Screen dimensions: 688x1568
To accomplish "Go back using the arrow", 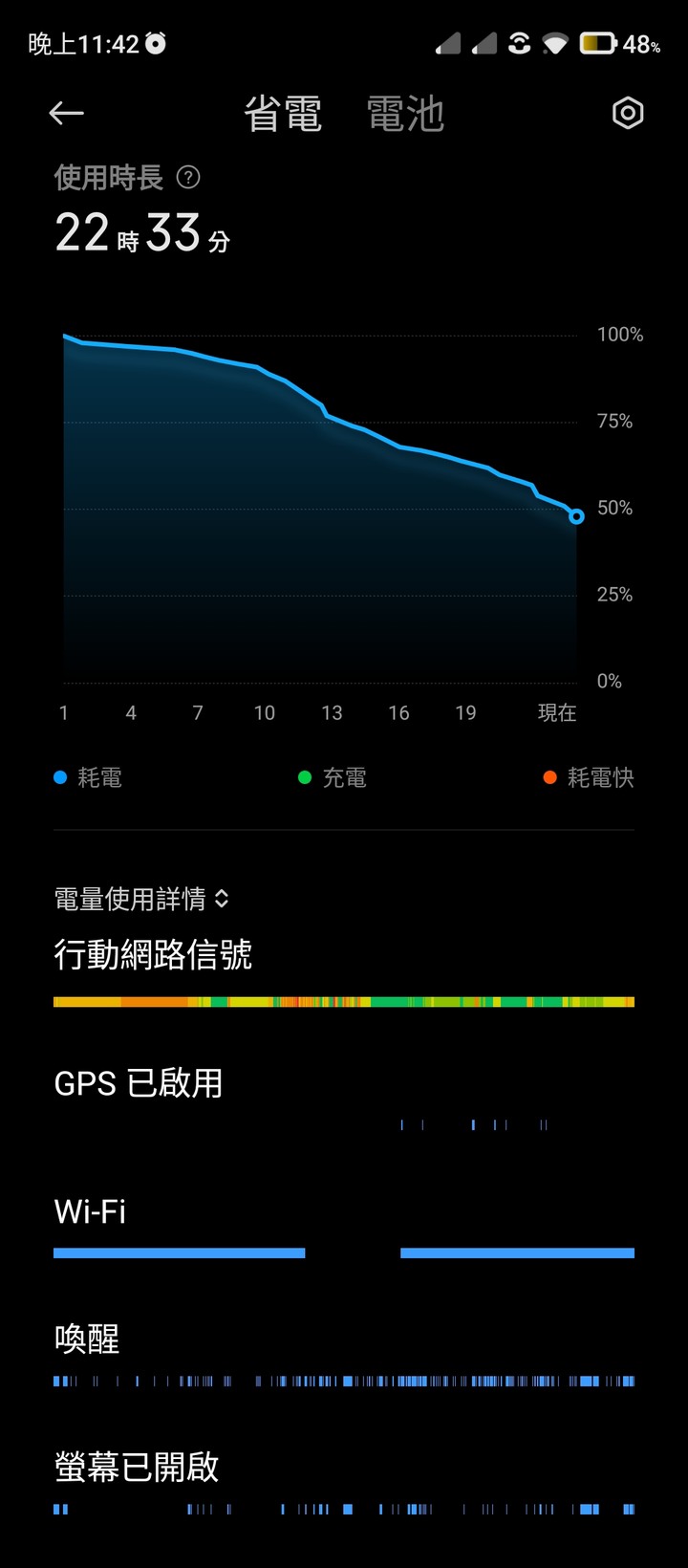I will pyautogui.click(x=66, y=114).
